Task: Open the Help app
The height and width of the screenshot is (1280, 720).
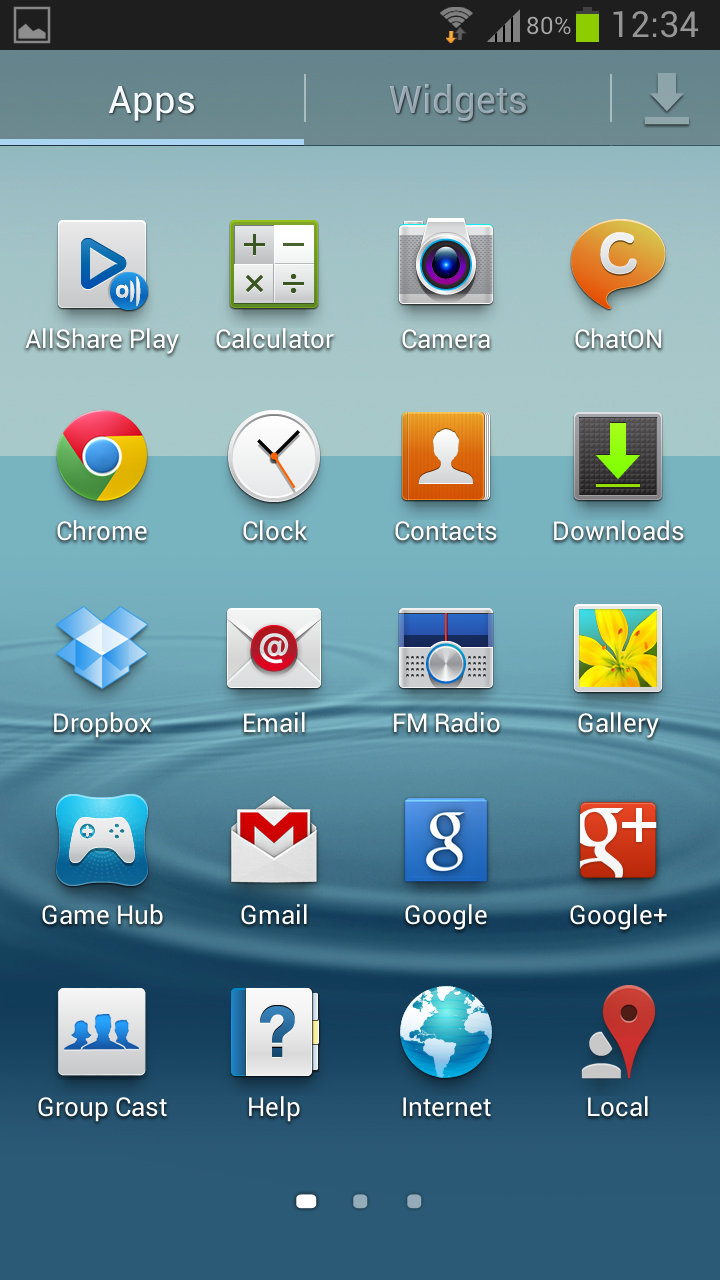Action: click(274, 1033)
